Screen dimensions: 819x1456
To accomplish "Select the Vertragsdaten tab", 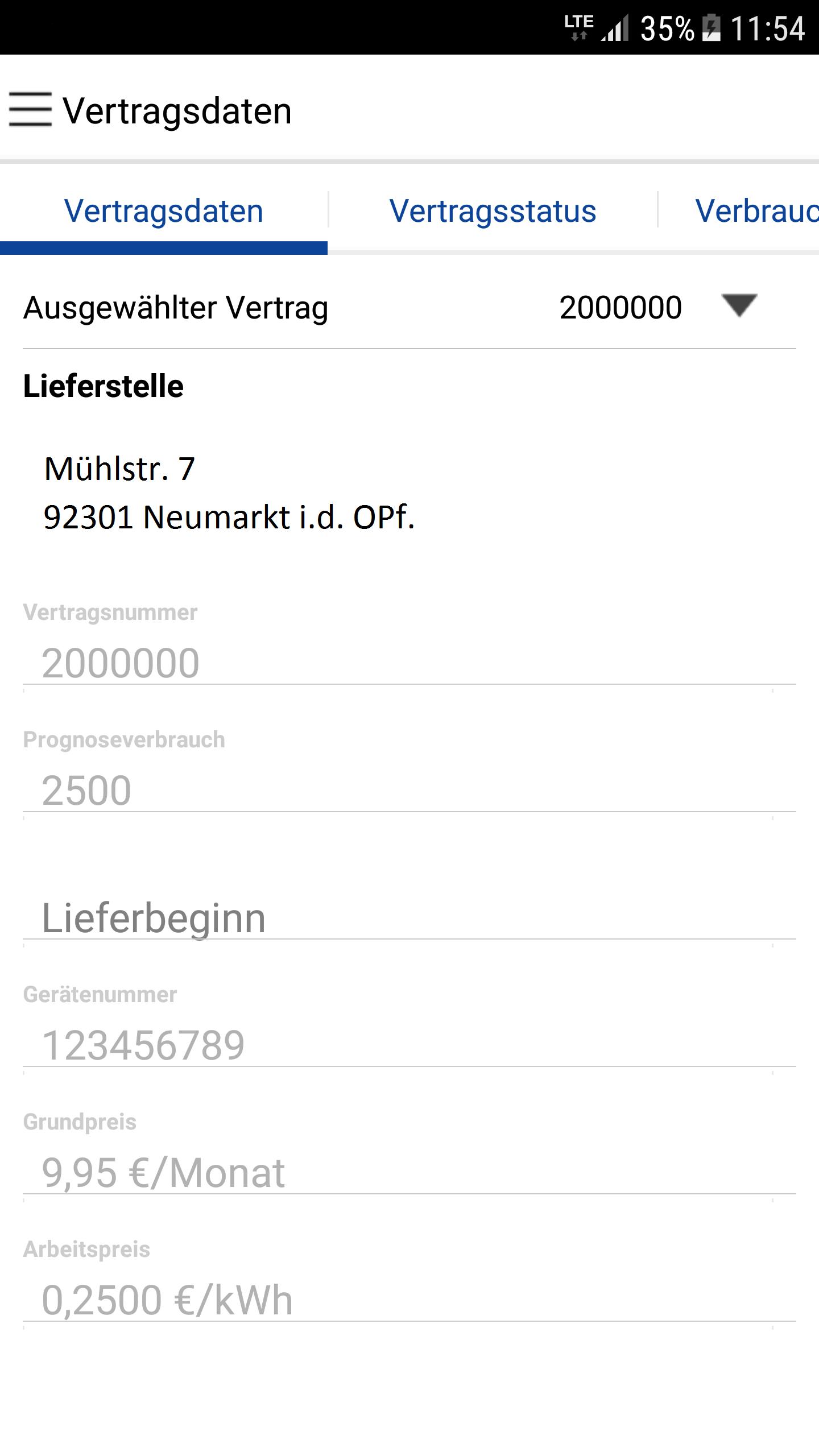I will 164,212.
